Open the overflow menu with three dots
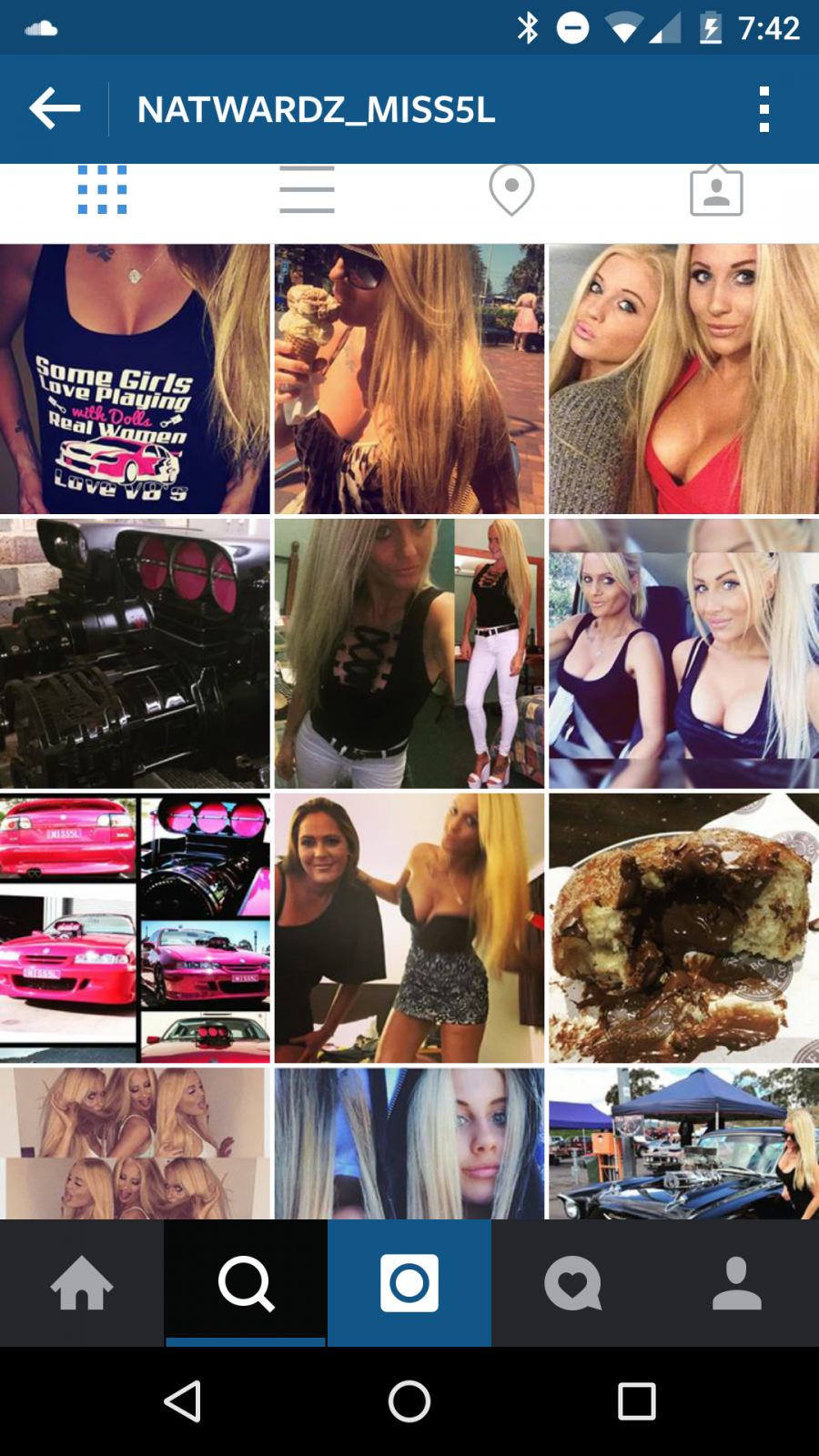 coord(764,109)
